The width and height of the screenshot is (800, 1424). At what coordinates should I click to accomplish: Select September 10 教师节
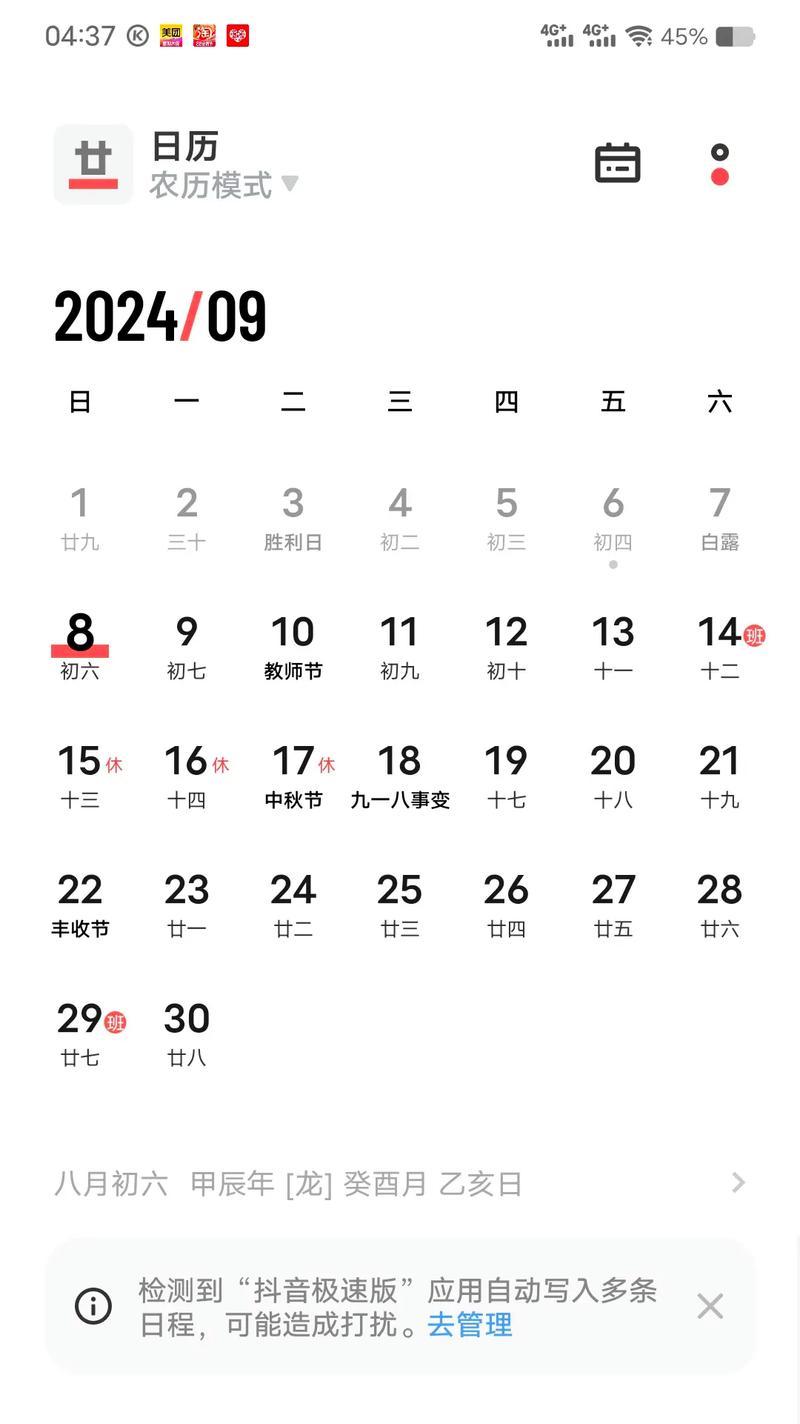(x=293, y=647)
